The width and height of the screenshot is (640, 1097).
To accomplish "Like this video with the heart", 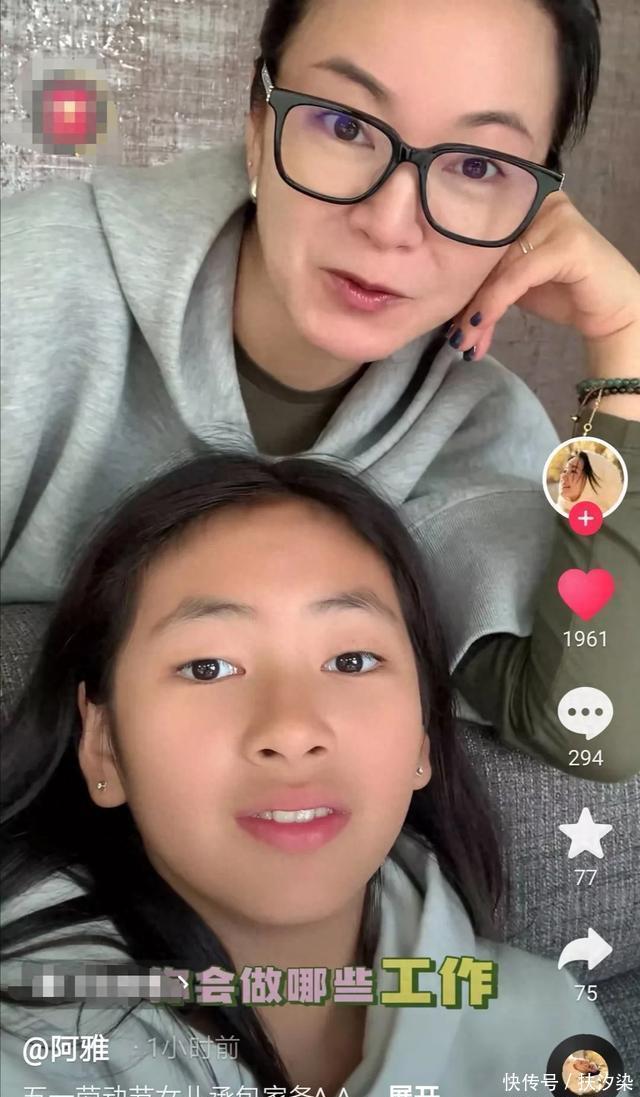I will (585, 594).
